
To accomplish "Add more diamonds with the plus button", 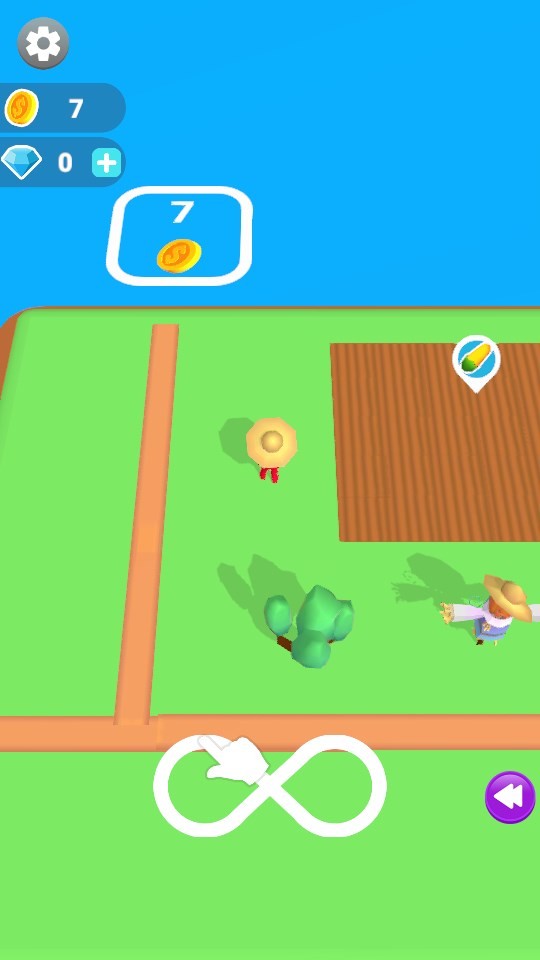I will (107, 162).
